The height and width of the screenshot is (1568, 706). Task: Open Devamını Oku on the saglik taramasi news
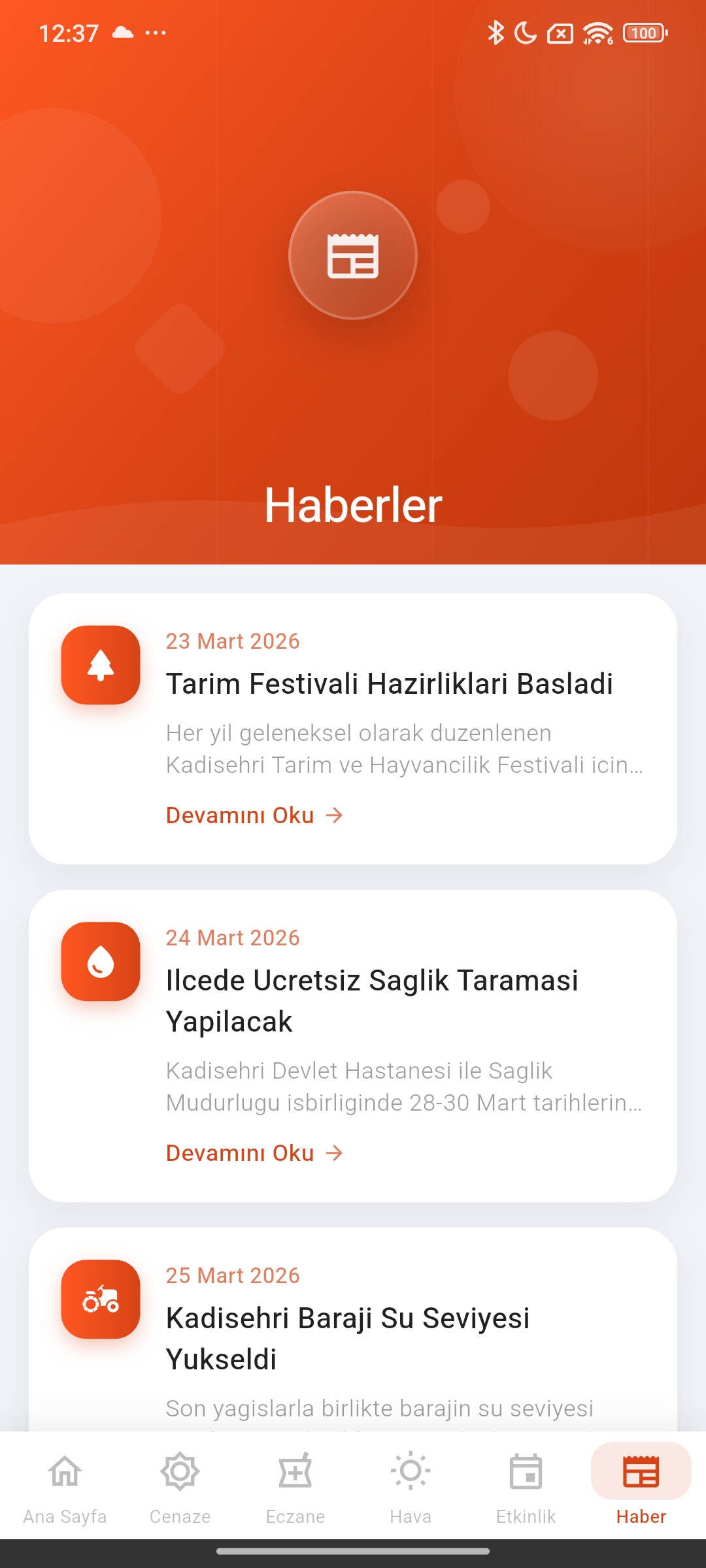[x=241, y=1153]
